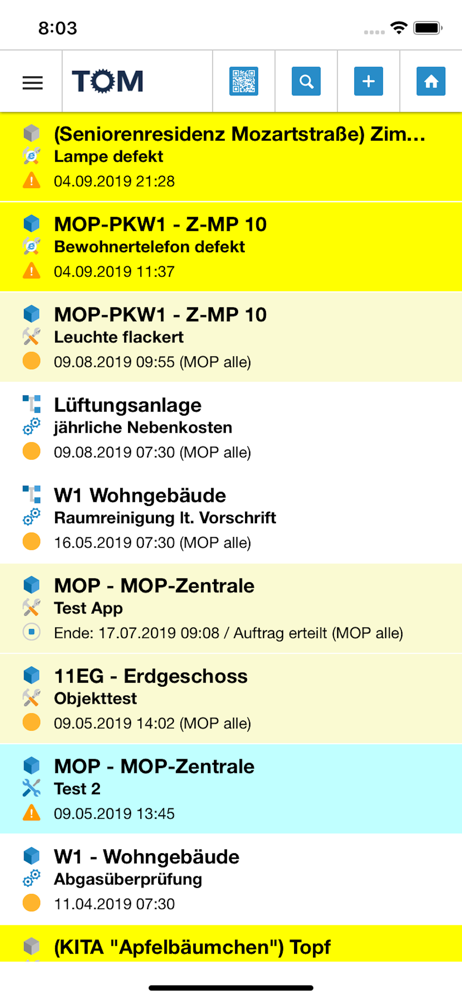Select the Test 2 entry

point(231,789)
